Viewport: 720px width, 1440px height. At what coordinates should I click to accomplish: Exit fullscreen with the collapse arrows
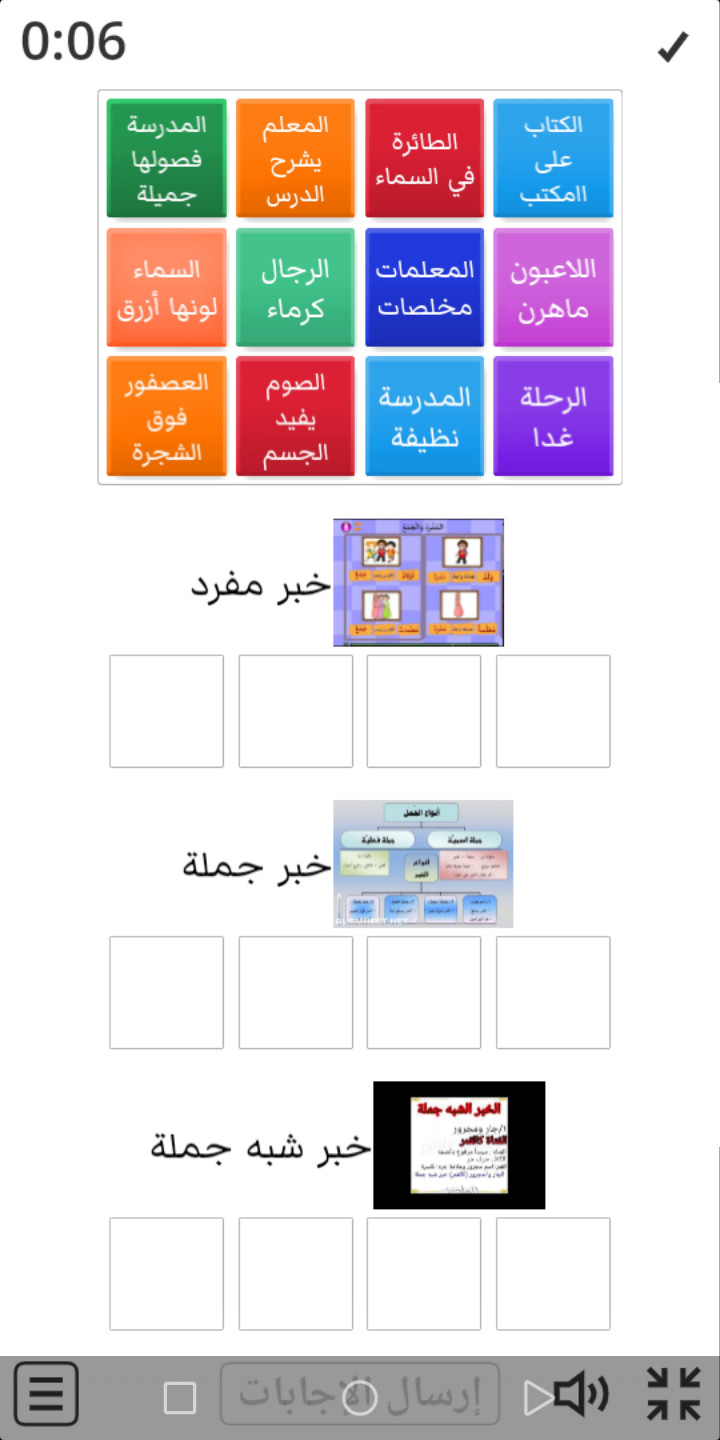(673, 1394)
